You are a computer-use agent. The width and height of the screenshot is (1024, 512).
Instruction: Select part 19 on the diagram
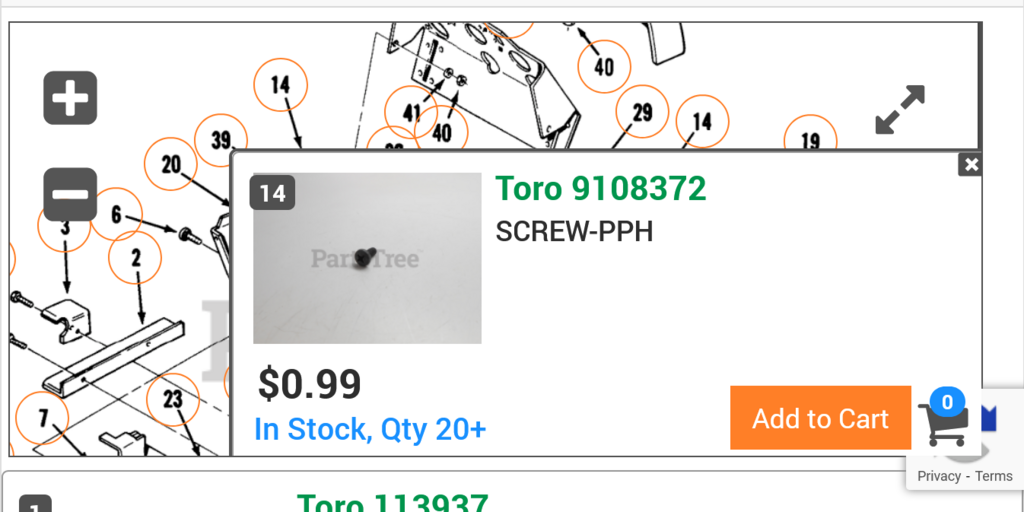point(809,141)
